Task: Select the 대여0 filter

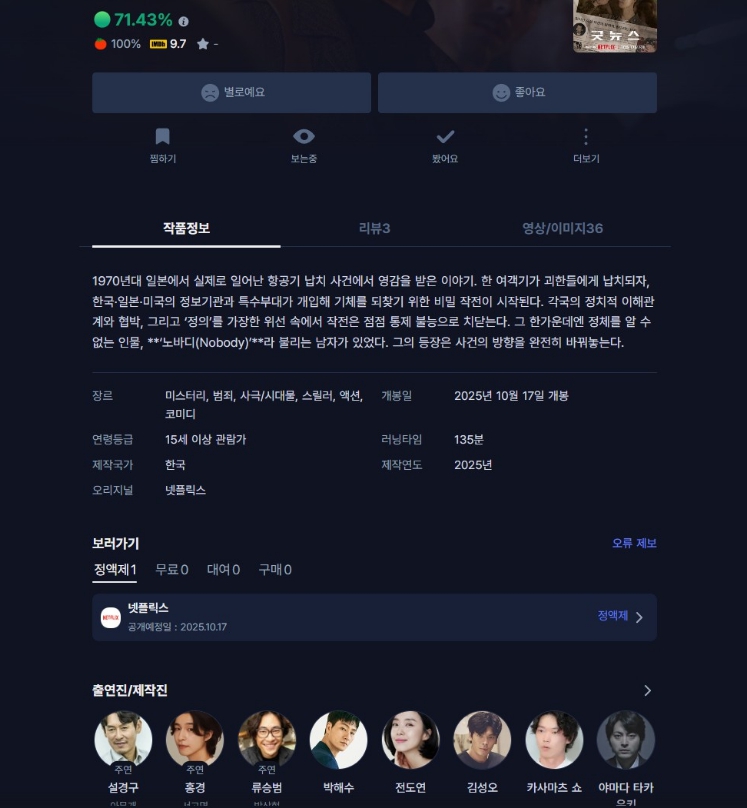Action: coord(223,569)
